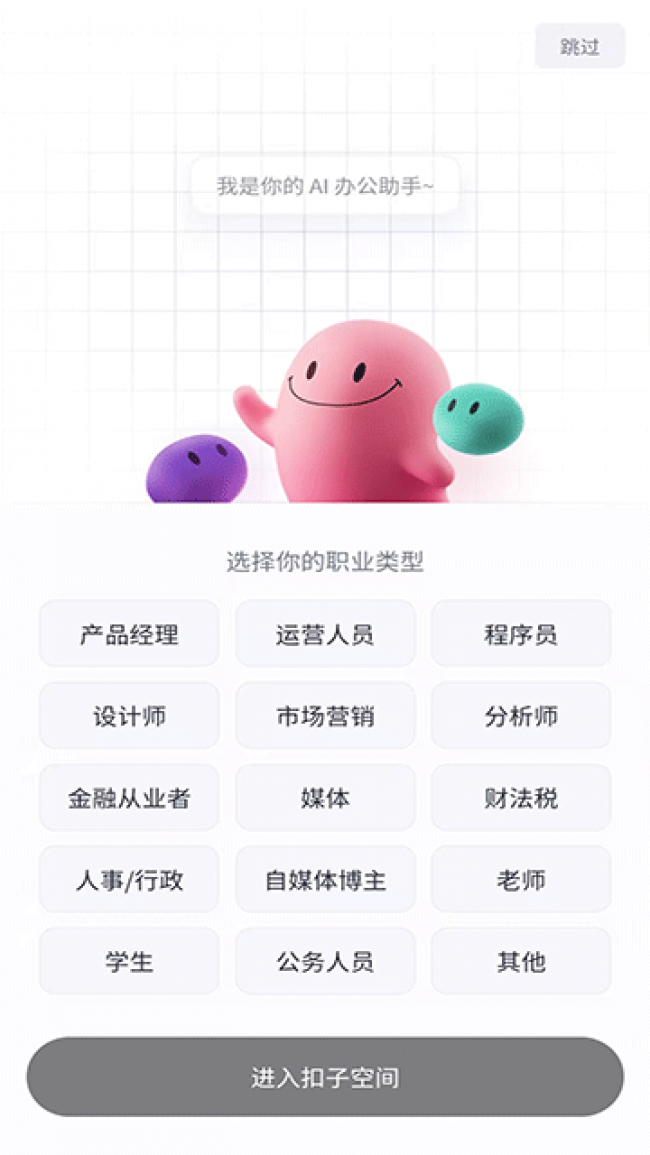650x1155 pixels.
Task: Tap the 自媒体博主 option
Action: tap(325, 880)
